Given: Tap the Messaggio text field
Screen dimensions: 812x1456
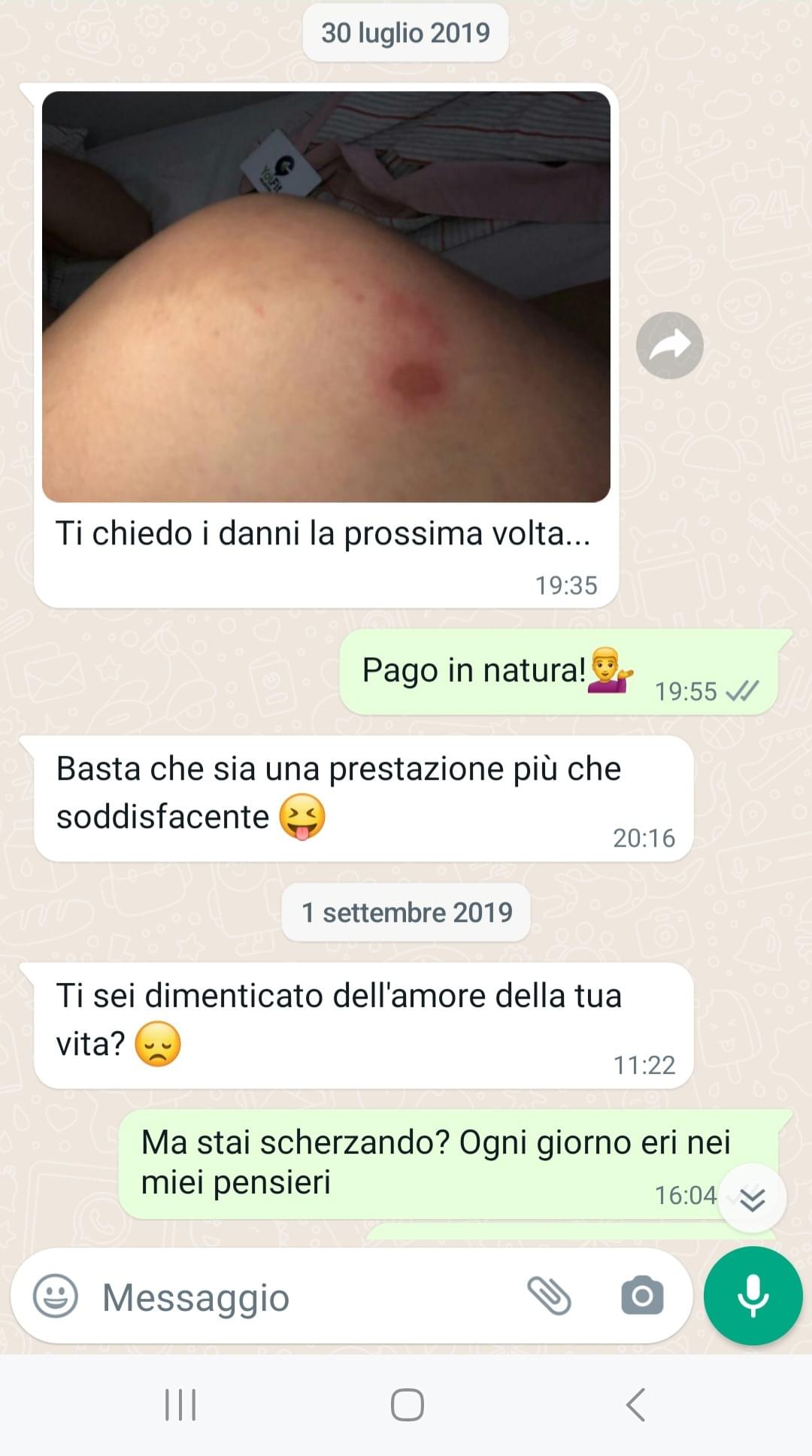Looking at the screenshot, I should pos(301,1297).
